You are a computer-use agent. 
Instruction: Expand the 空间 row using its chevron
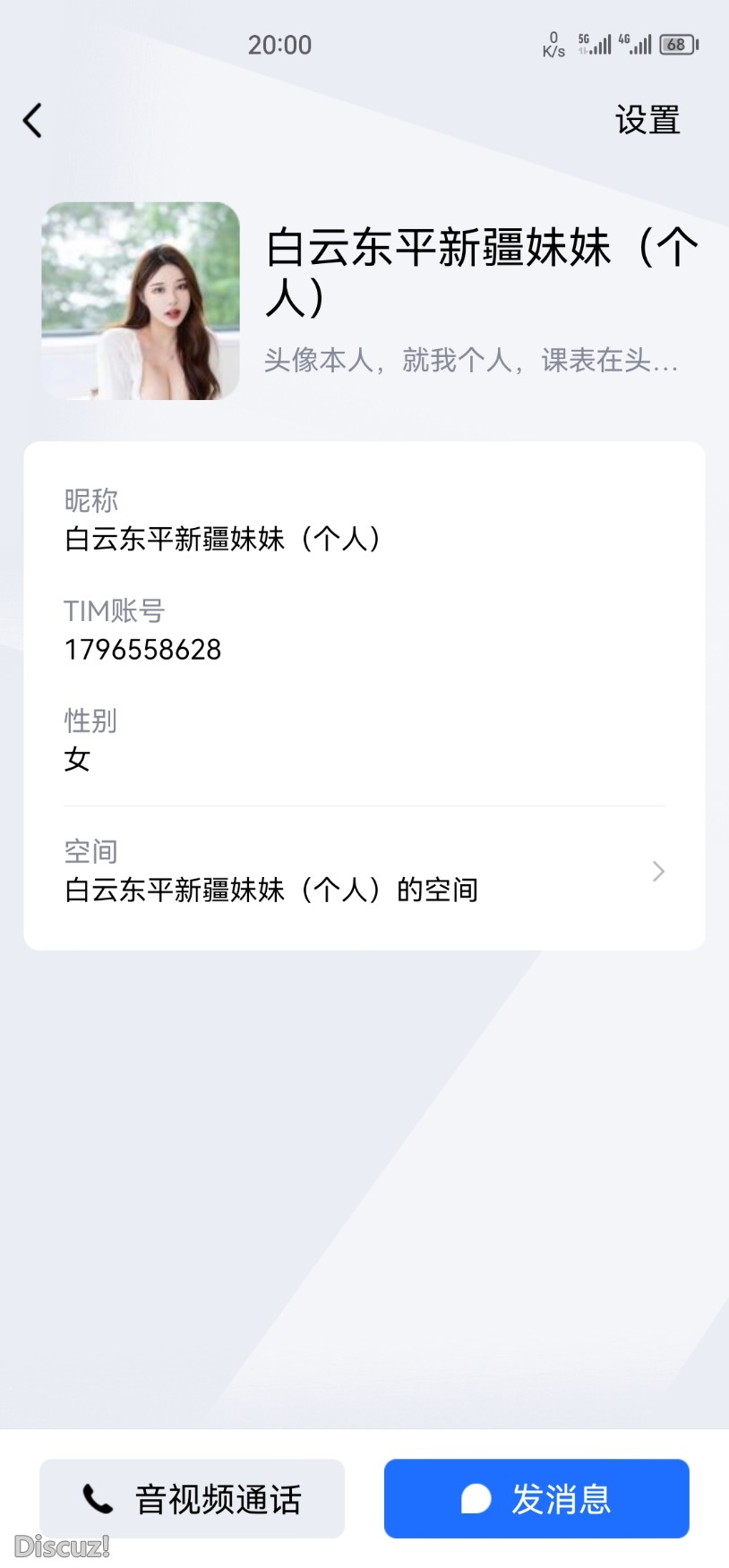click(658, 871)
